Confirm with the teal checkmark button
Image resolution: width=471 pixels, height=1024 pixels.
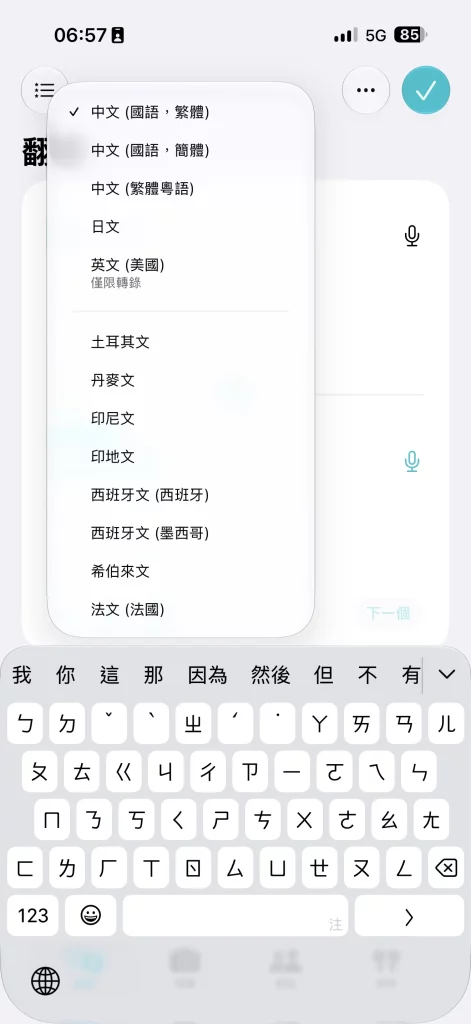tap(426, 90)
